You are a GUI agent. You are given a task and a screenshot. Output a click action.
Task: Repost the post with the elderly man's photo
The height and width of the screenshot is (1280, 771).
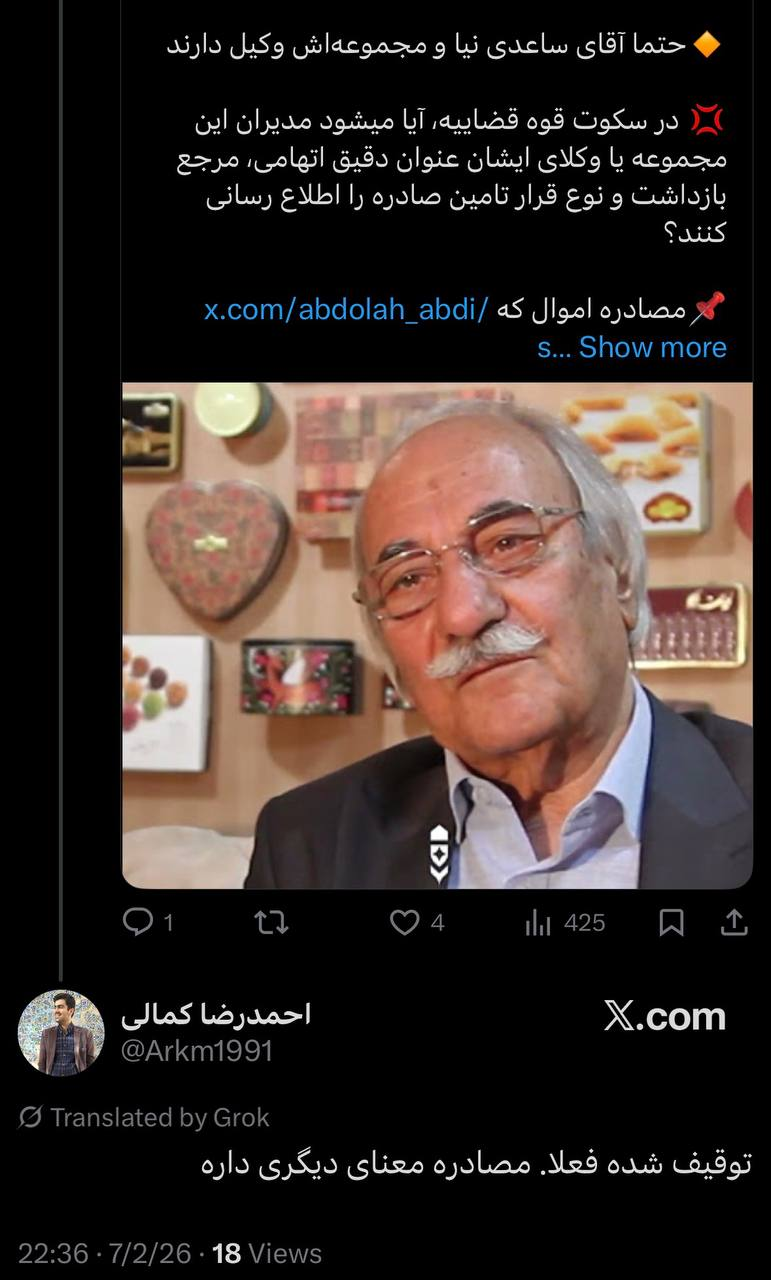click(x=271, y=922)
